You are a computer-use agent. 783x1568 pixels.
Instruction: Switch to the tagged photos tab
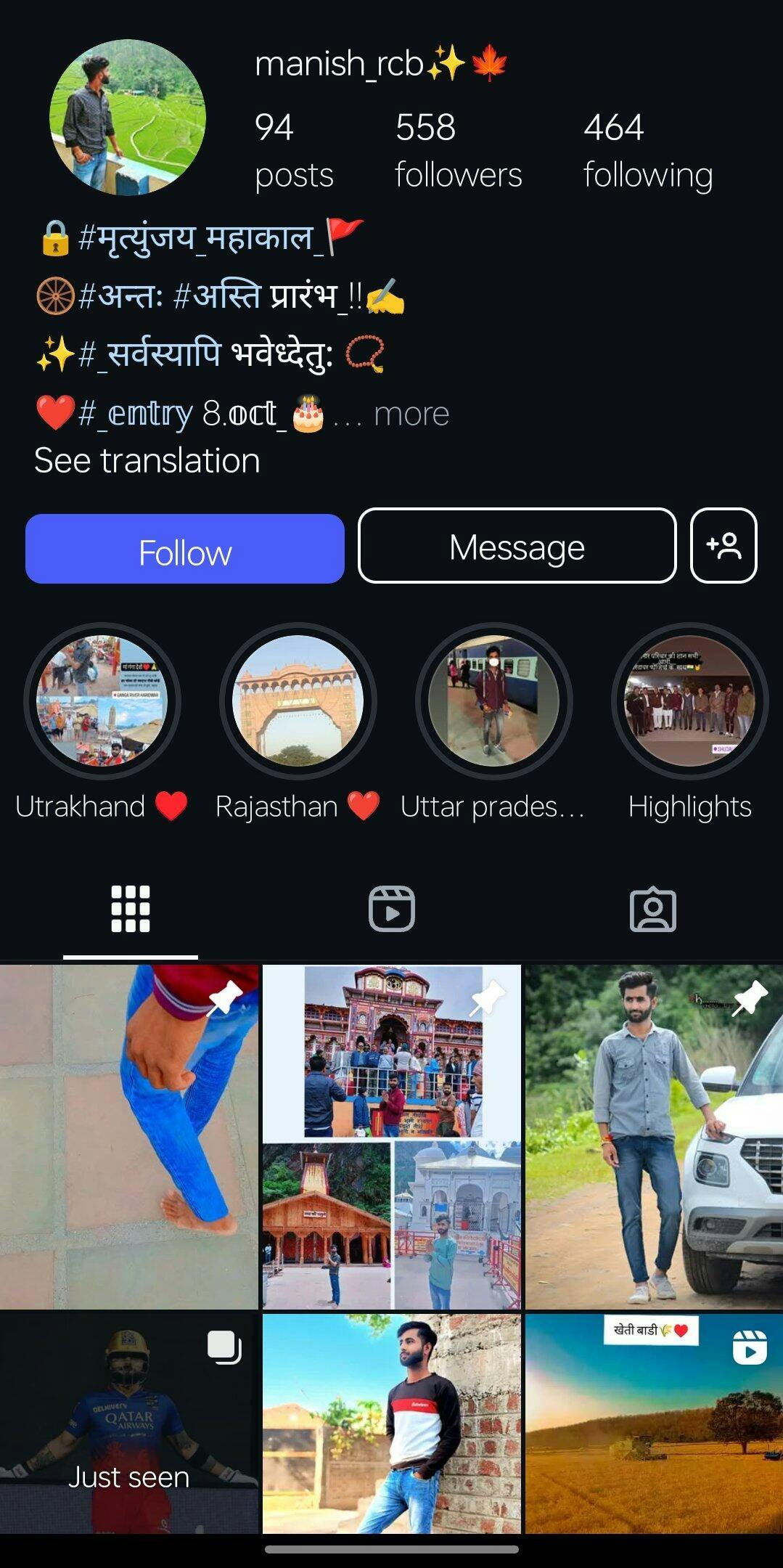(652, 909)
